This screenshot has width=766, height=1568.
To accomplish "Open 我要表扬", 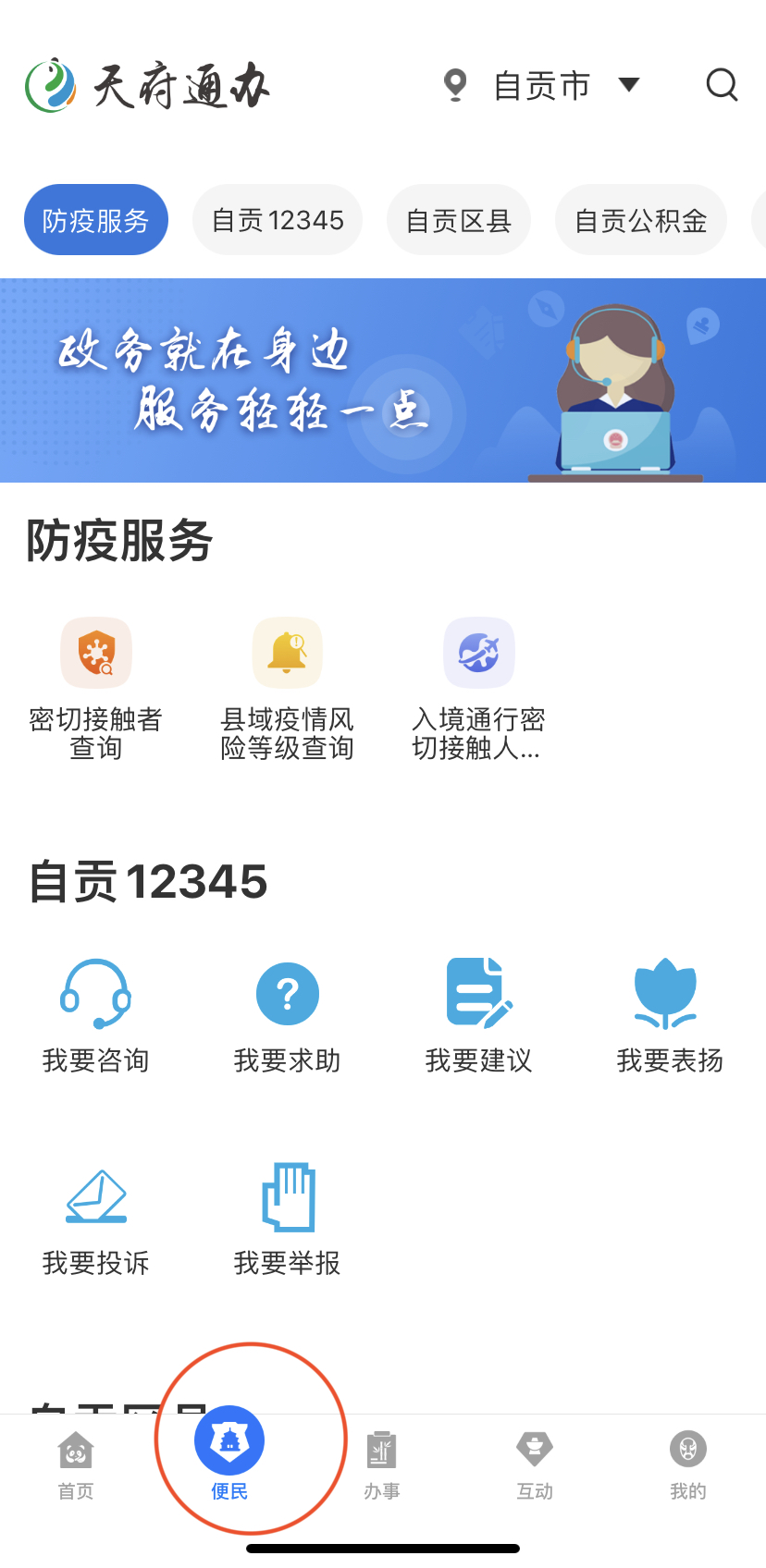I will pyautogui.click(x=670, y=1016).
